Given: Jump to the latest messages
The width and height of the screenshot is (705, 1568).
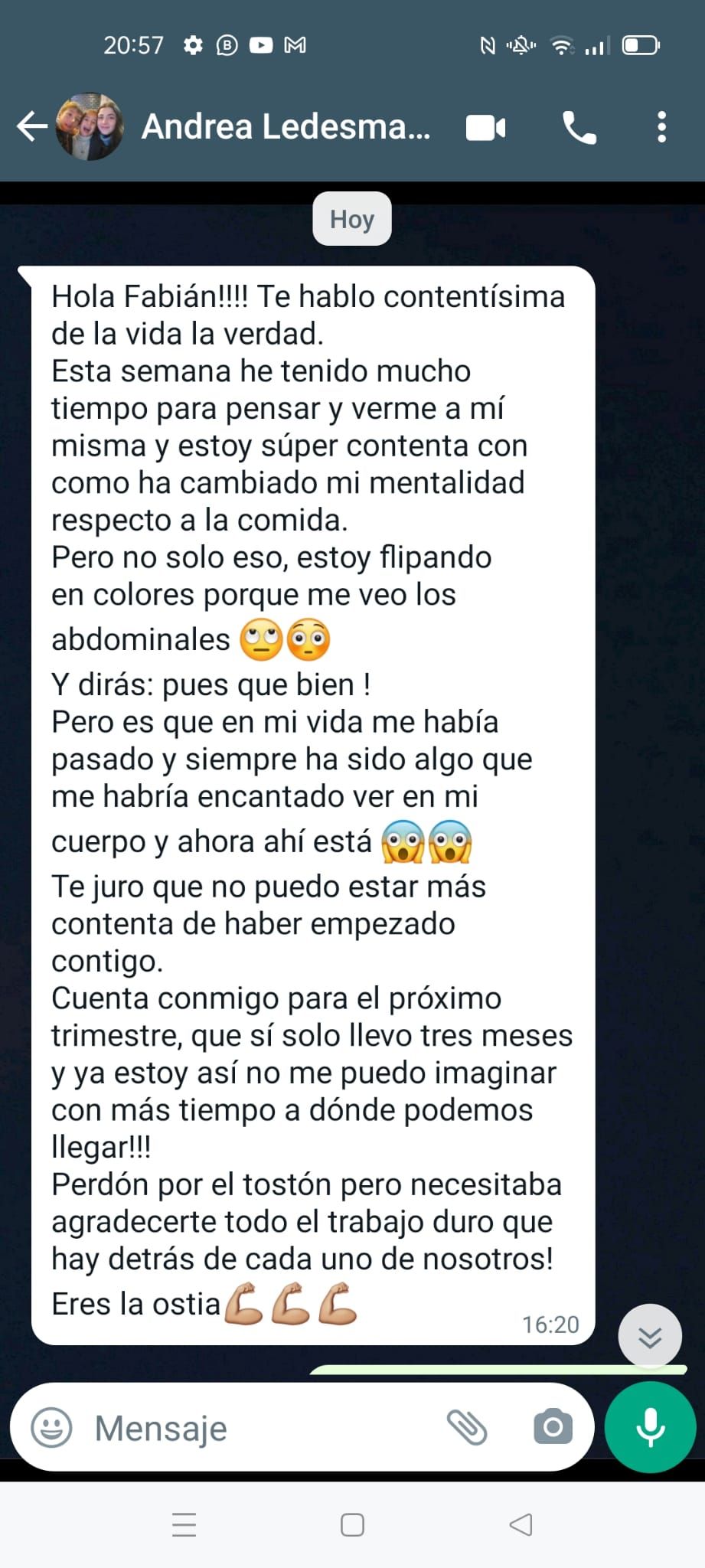Looking at the screenshot, I should [650, 1336].
